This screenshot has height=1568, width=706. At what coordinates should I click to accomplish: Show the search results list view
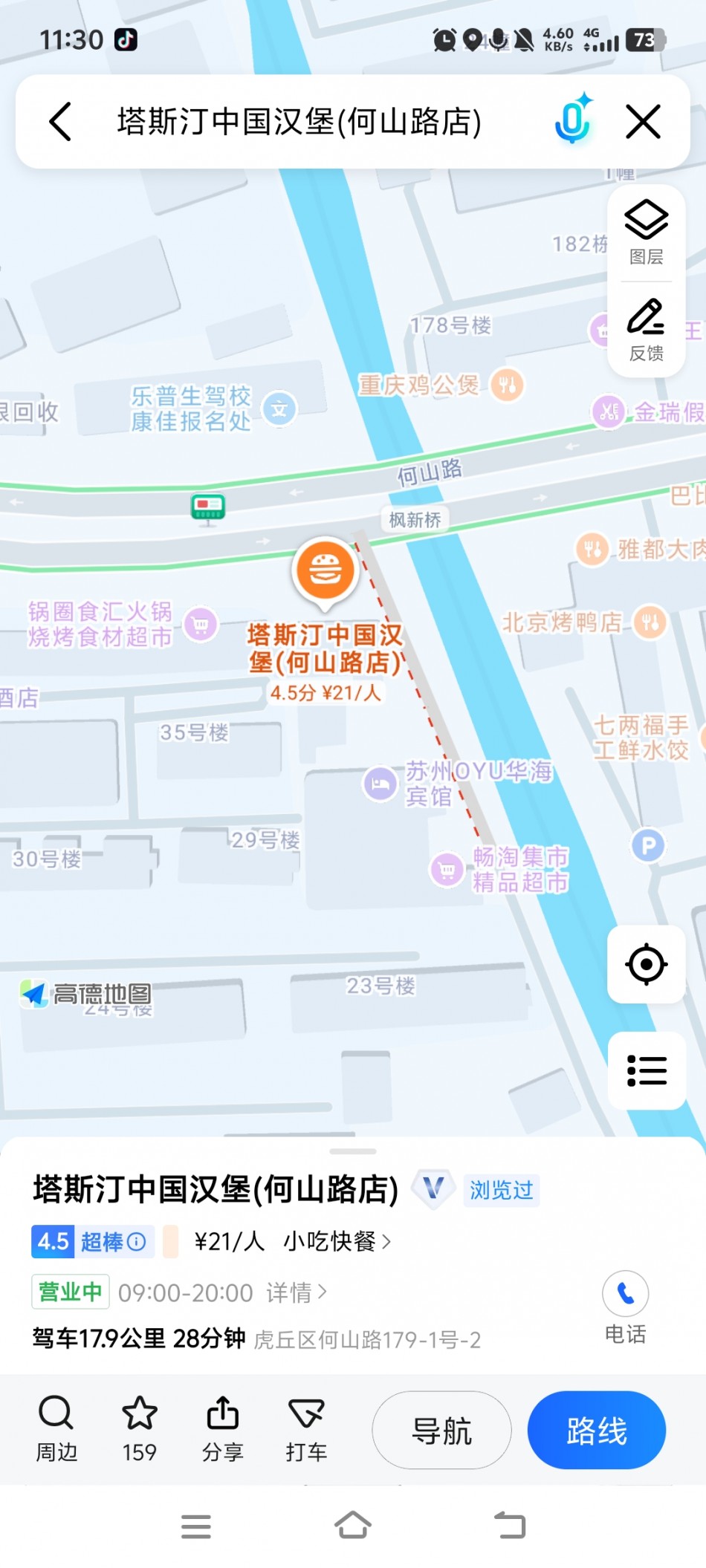point(646,1070)
